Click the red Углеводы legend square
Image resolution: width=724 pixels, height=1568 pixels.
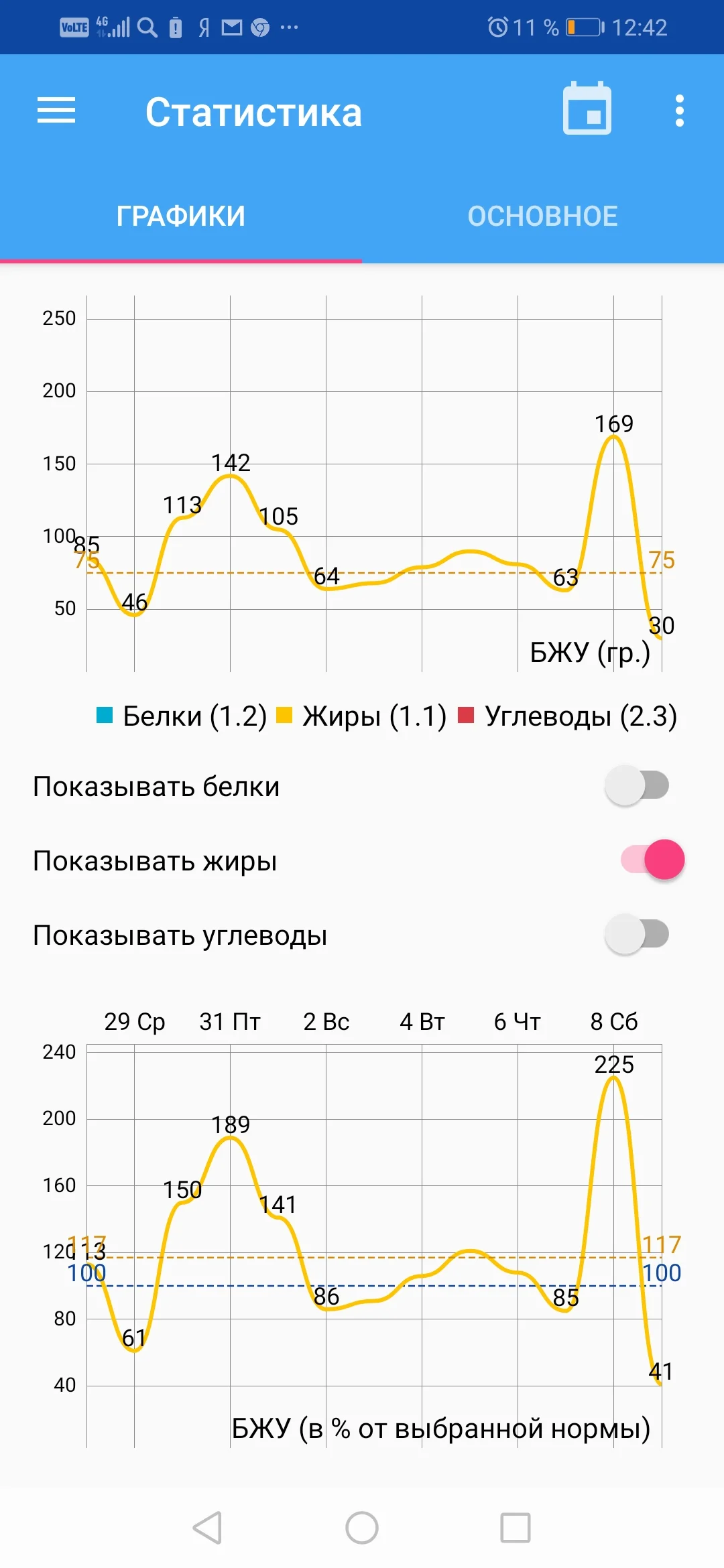467,716
